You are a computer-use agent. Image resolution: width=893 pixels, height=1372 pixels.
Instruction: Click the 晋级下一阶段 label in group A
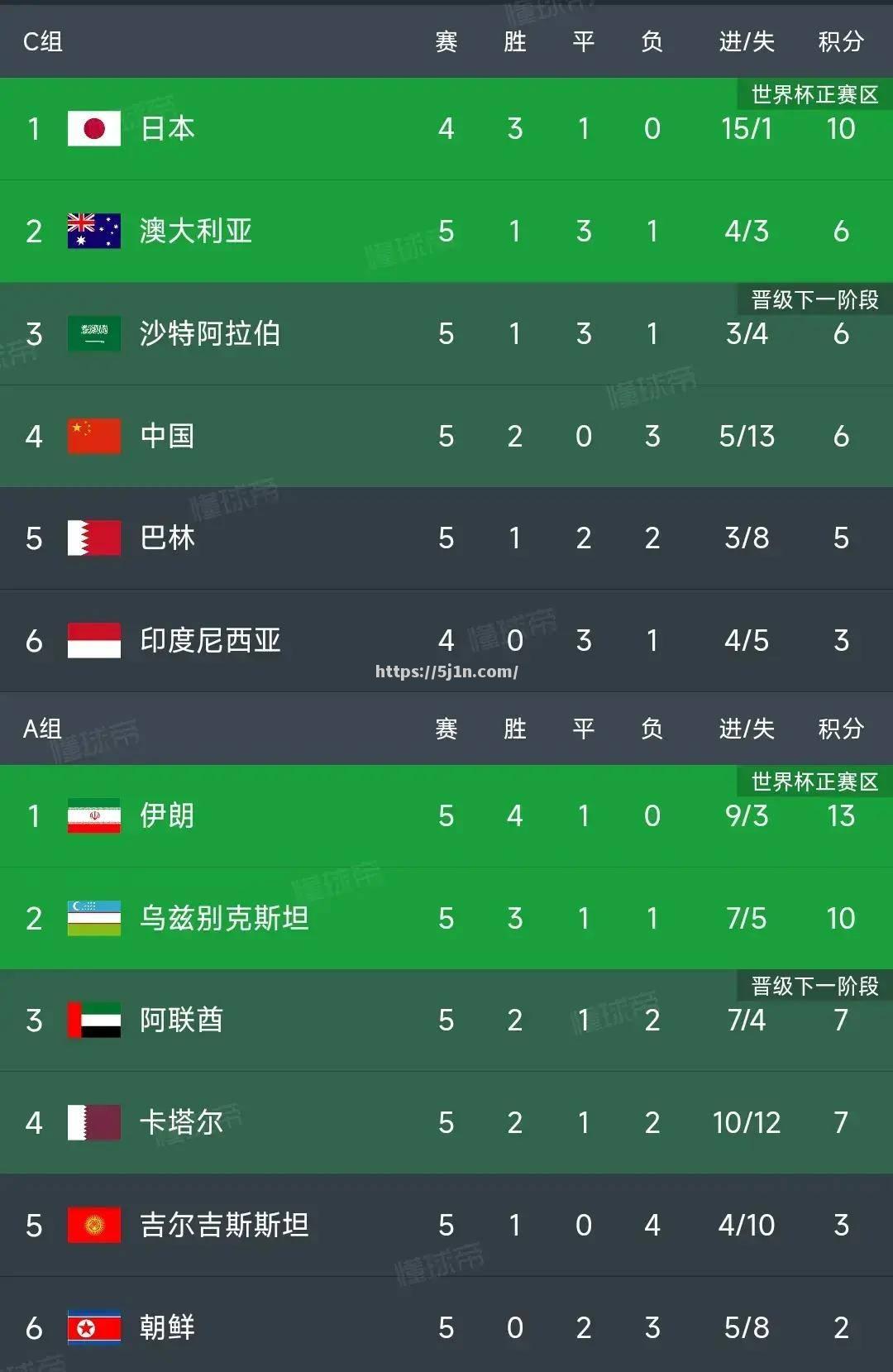tap(813, 986)
